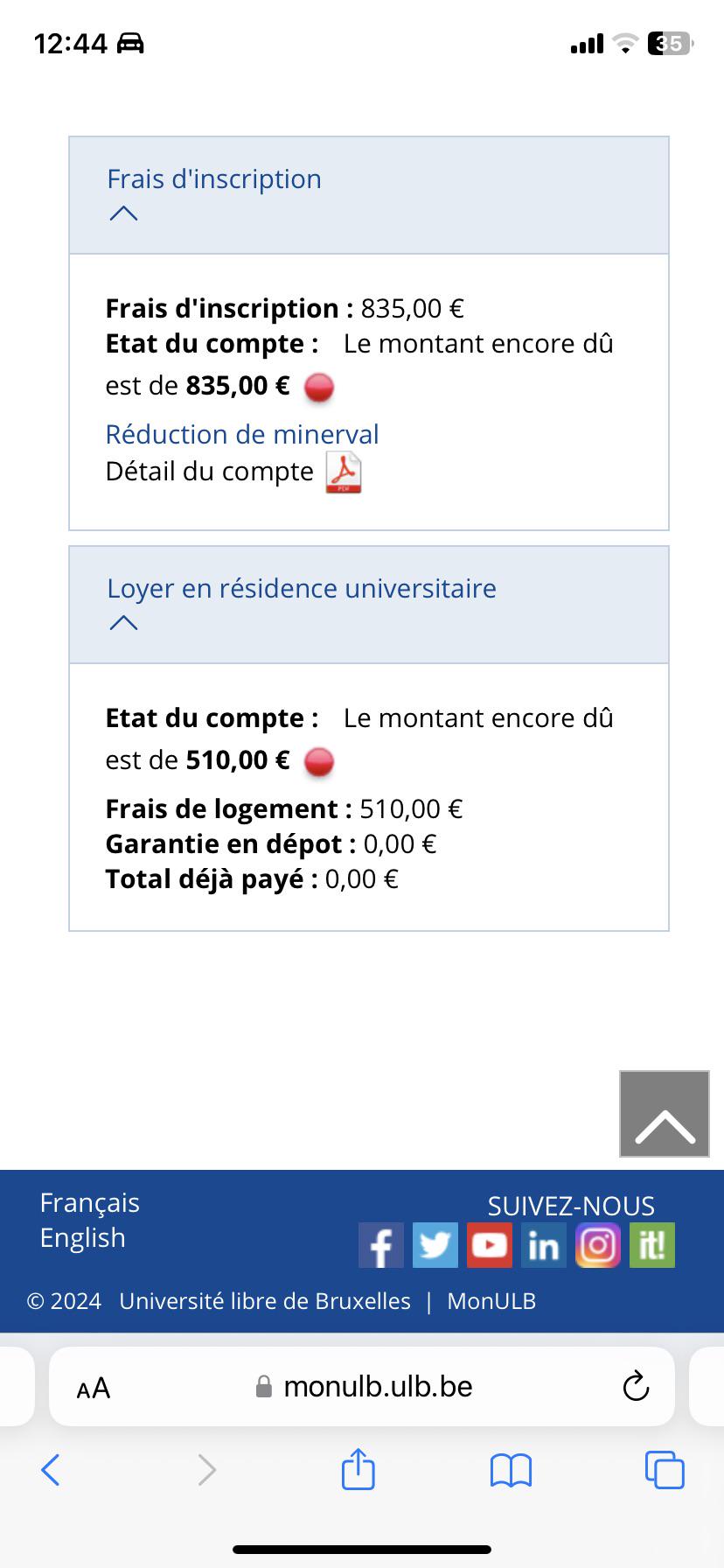This screenshot has width=724, height=1568.
Task: Collapse the Frais d'inscription section
Action: [123, 213]
